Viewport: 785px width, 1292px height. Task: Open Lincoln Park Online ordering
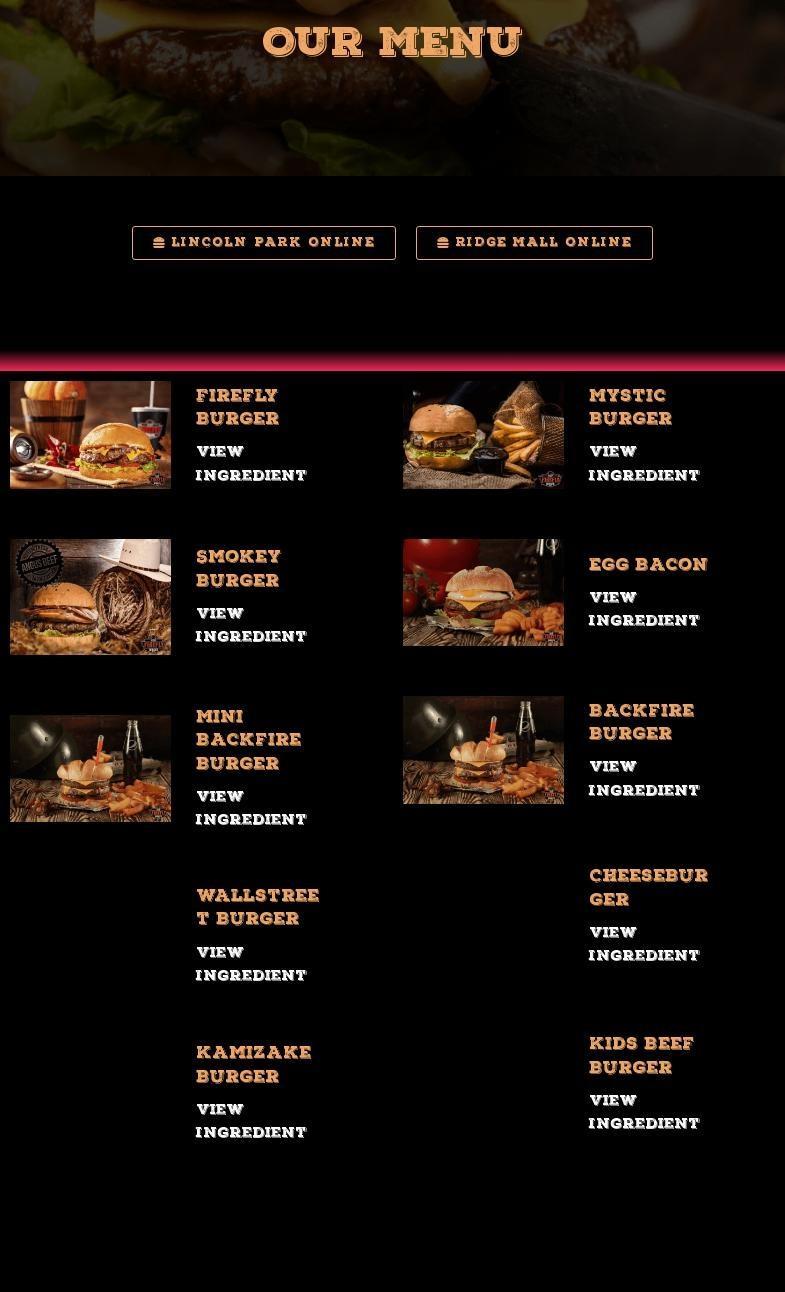[x=264, y=243]
